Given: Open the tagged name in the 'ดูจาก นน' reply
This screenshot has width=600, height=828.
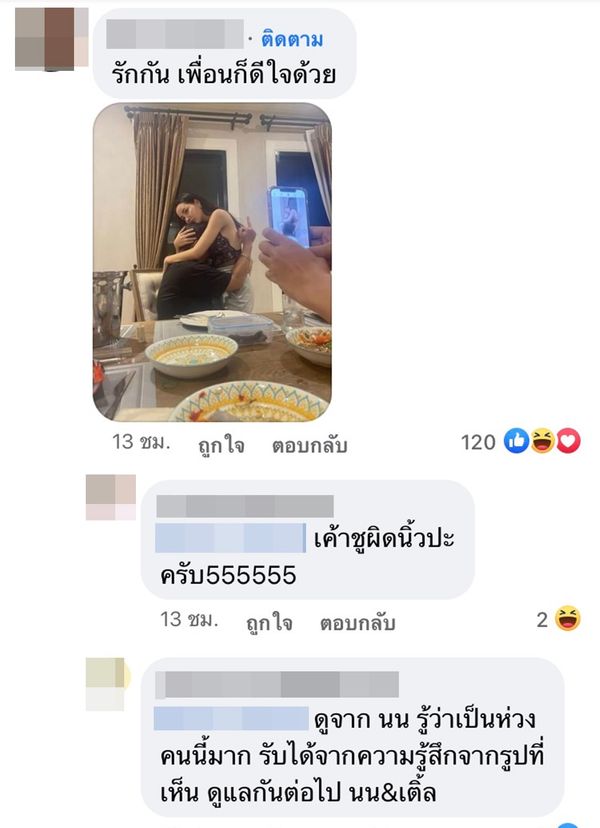Looking at the screenshot, I should (x=232, y=718).
